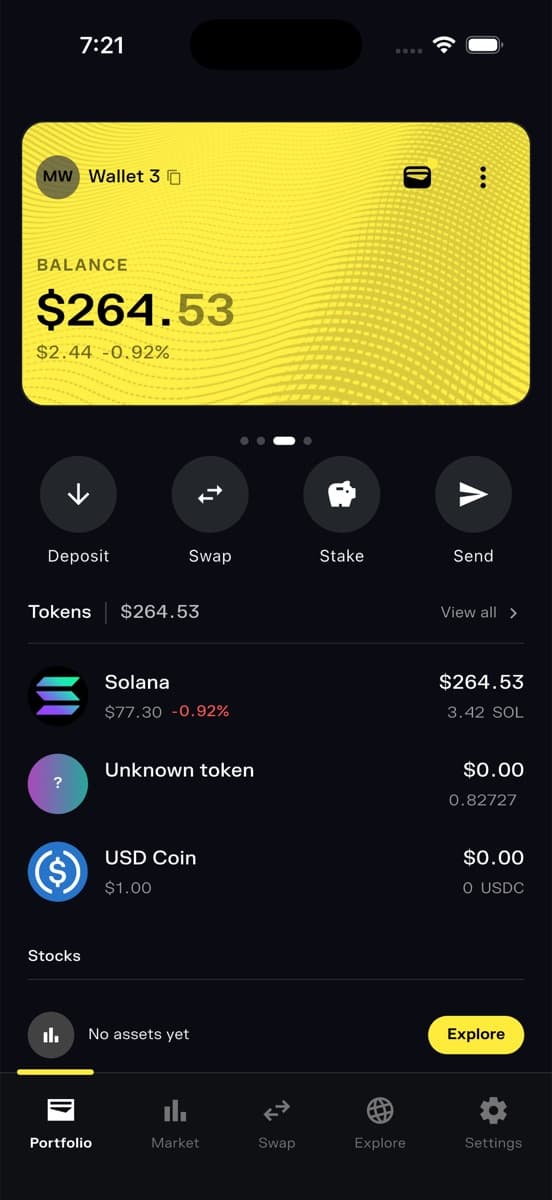
Task: Open the Unknown token row
Action: 276,784
